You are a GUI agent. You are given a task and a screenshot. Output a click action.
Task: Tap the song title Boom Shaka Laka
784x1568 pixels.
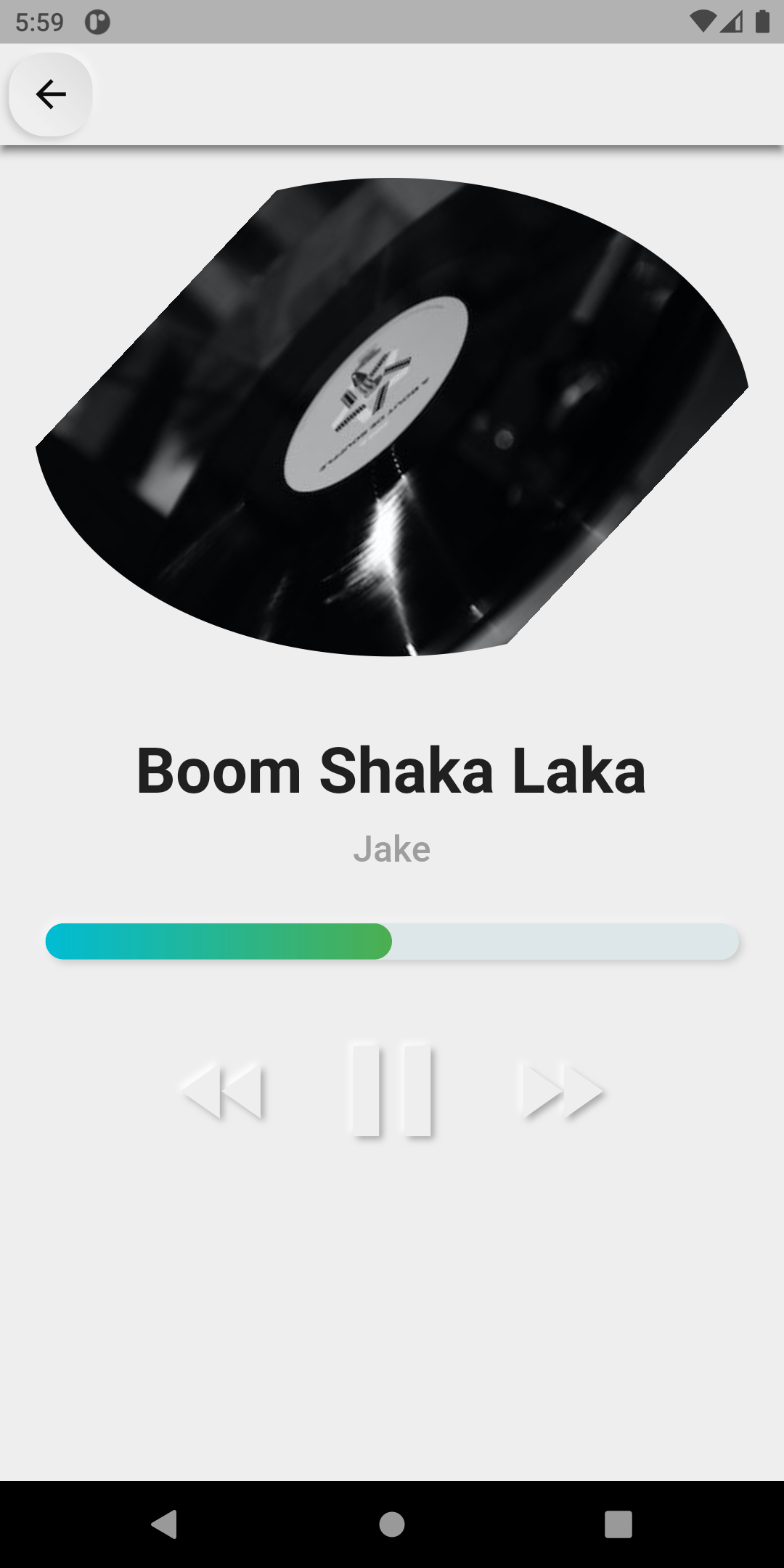391,771
